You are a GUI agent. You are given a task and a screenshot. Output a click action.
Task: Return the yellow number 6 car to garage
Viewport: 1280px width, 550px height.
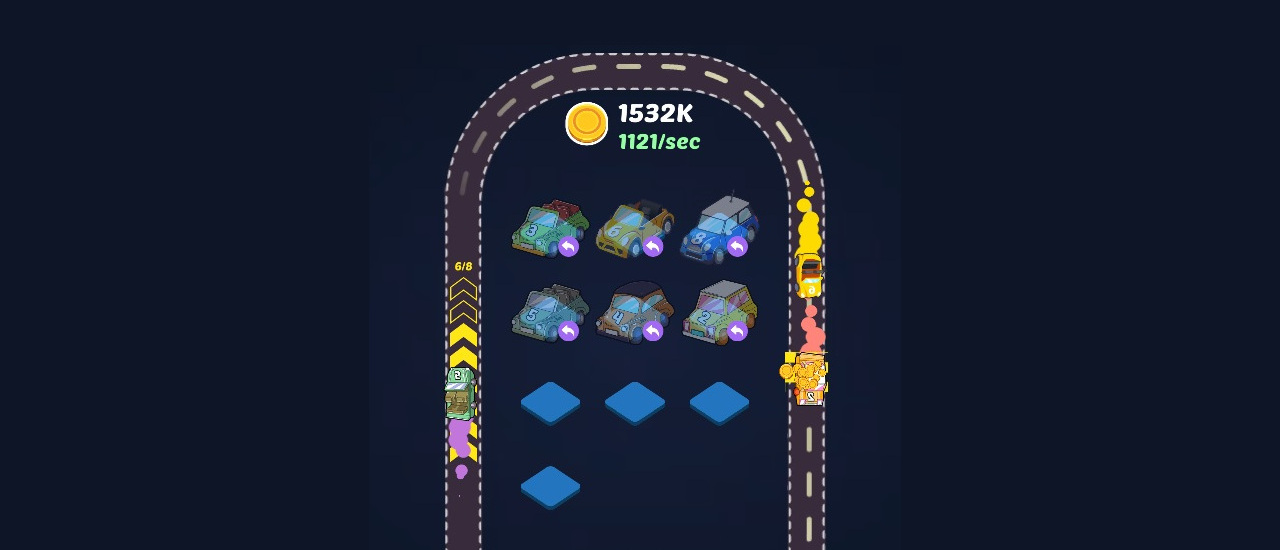pos(653,247)
